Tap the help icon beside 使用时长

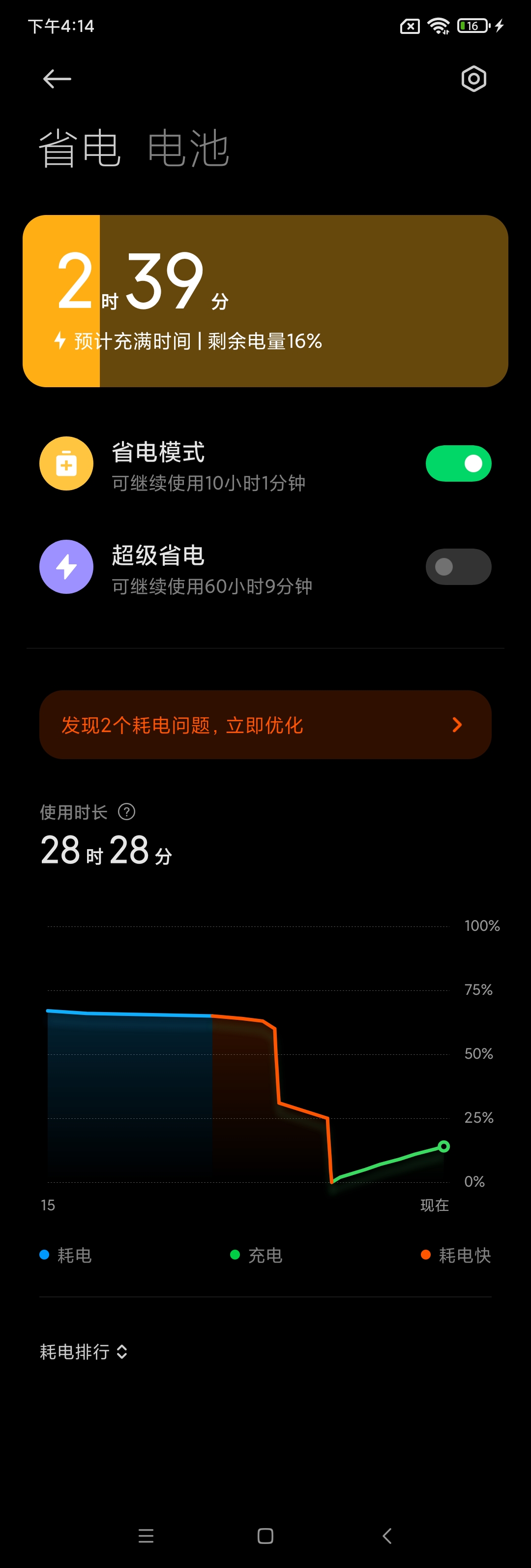coord(126,811)
